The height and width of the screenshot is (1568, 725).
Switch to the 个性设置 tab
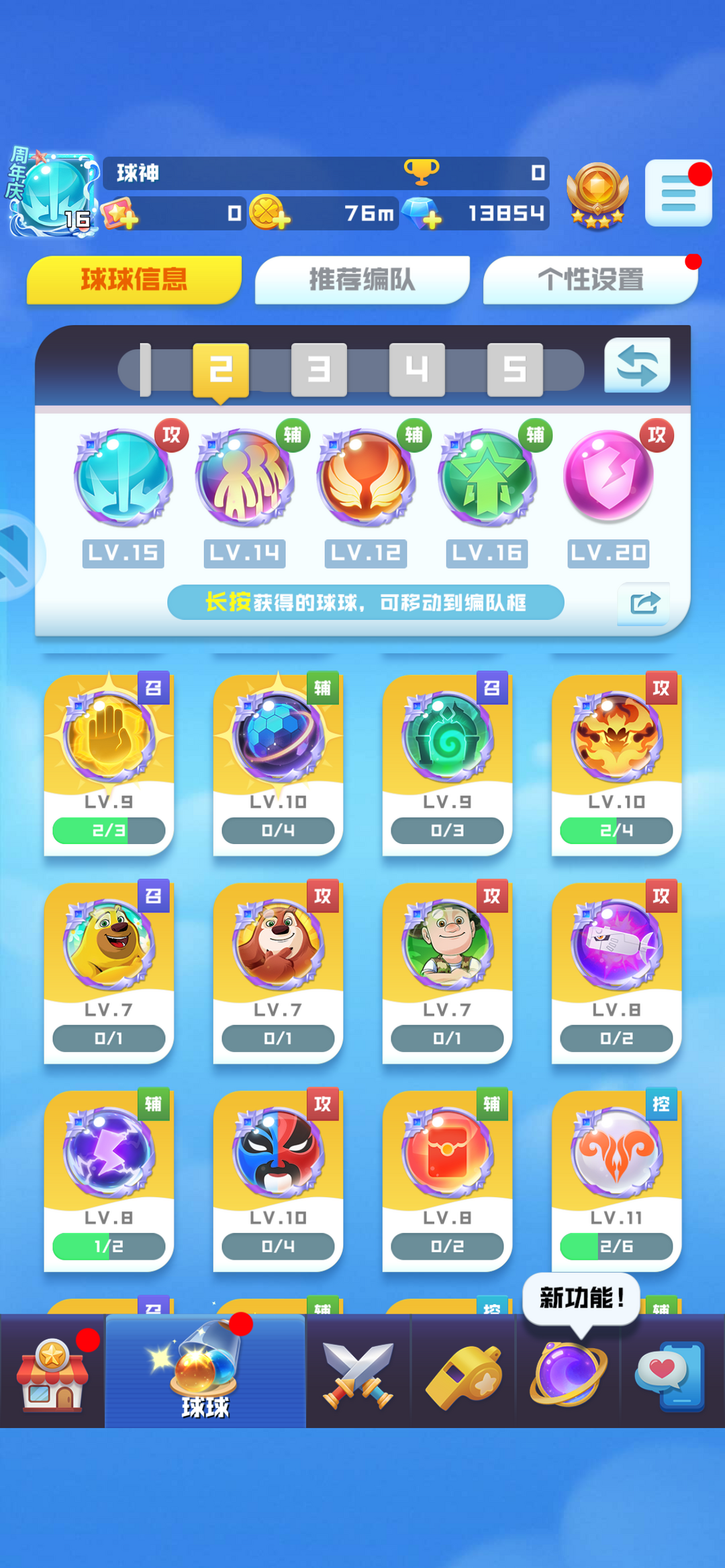pos(590,280)
